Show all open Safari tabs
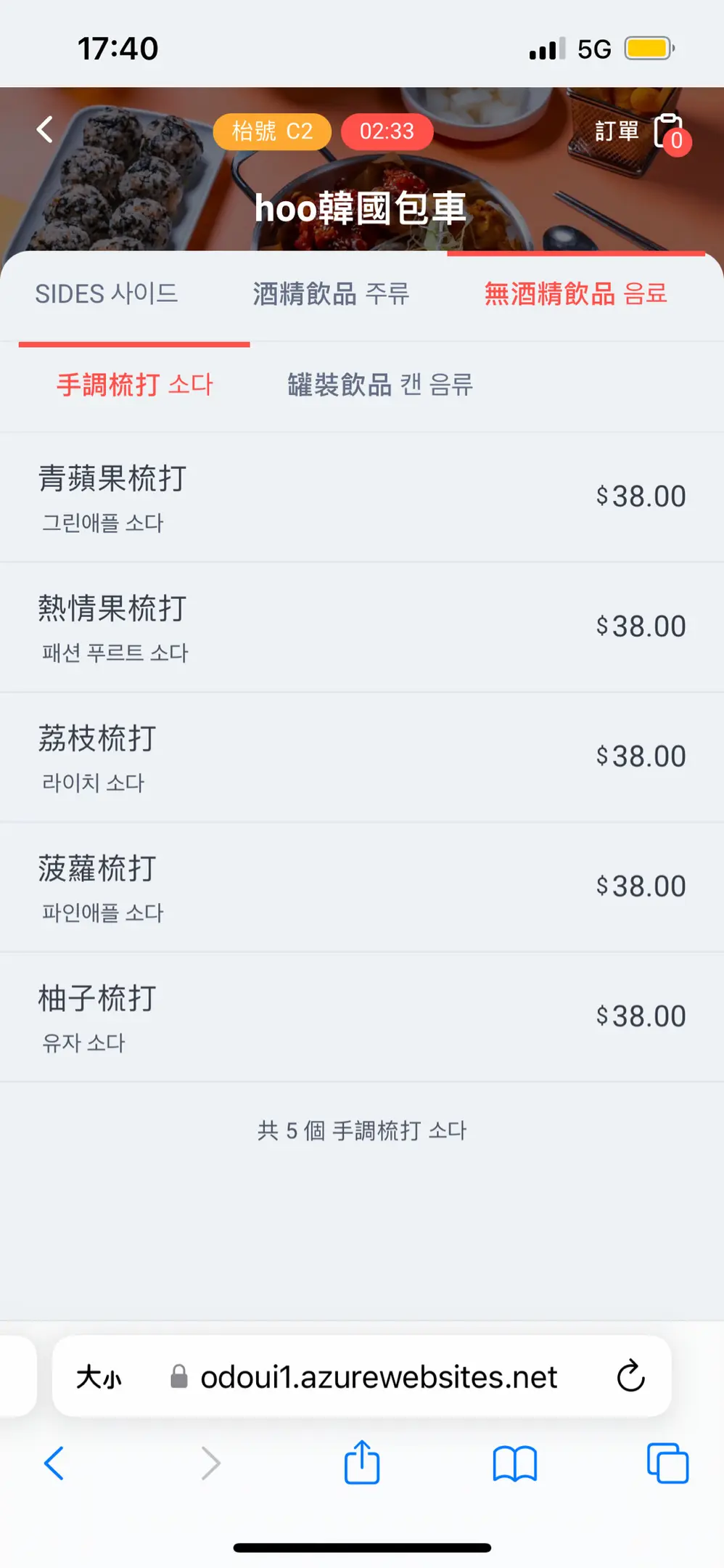Image resolution: width=724 pixels, height=1568 pixels. (x=667, y=1463)
